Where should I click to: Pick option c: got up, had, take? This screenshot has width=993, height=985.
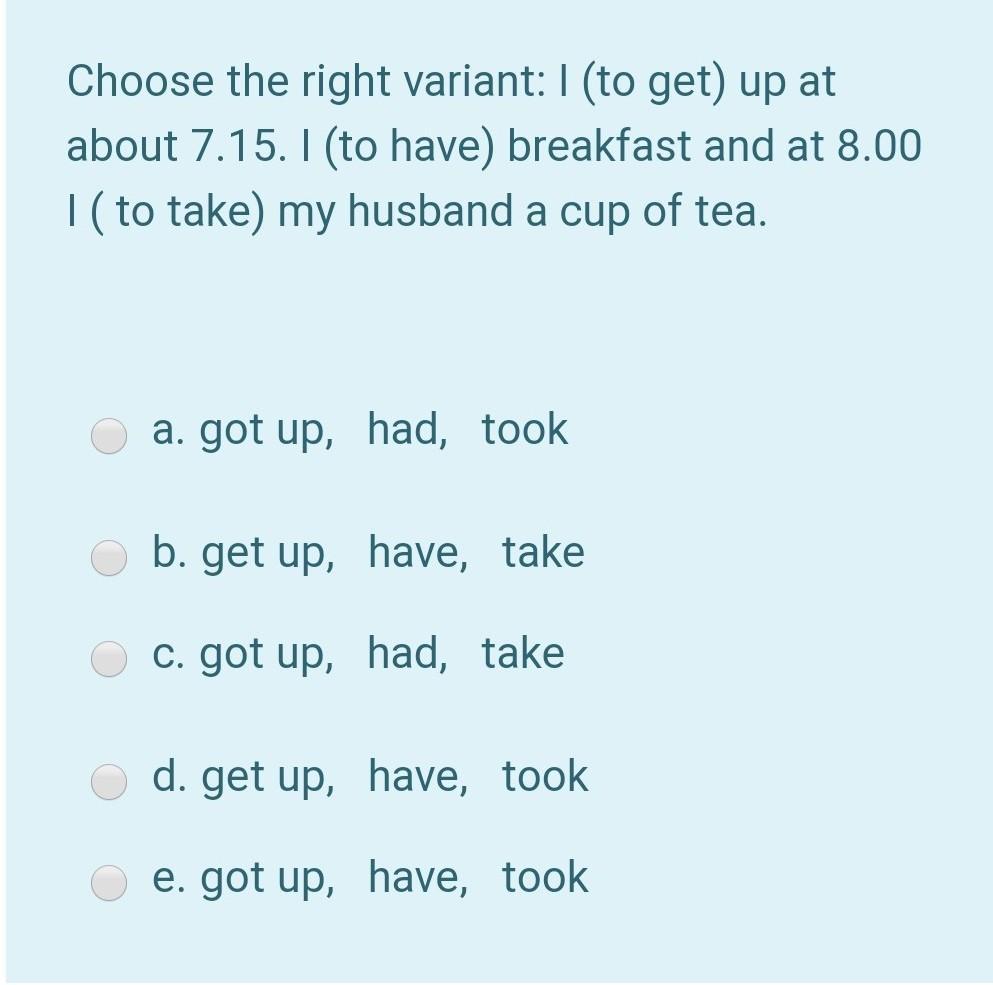pyautogui.click(x=109, y=659)
